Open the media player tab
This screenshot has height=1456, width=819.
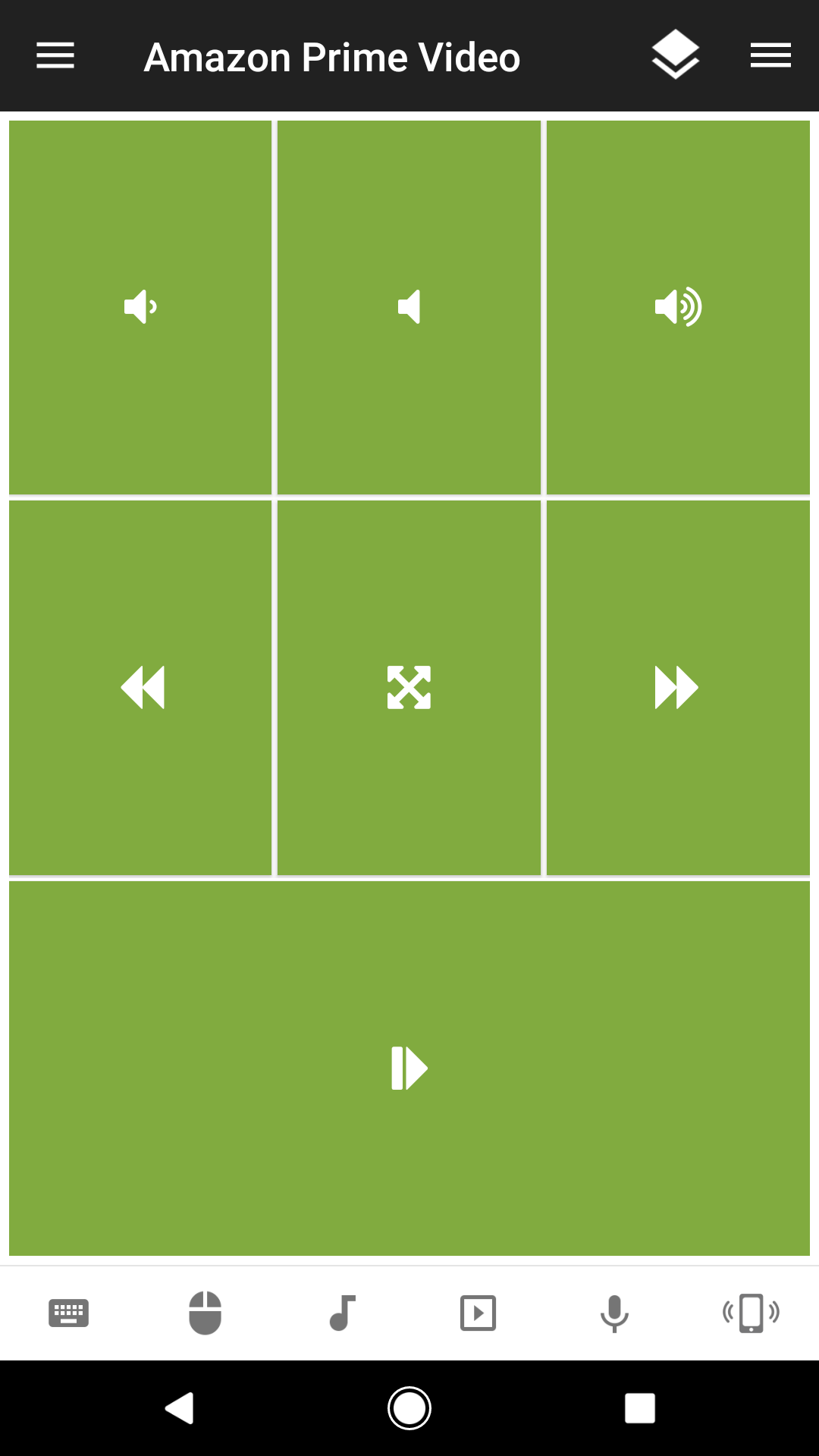(478, 1313)
